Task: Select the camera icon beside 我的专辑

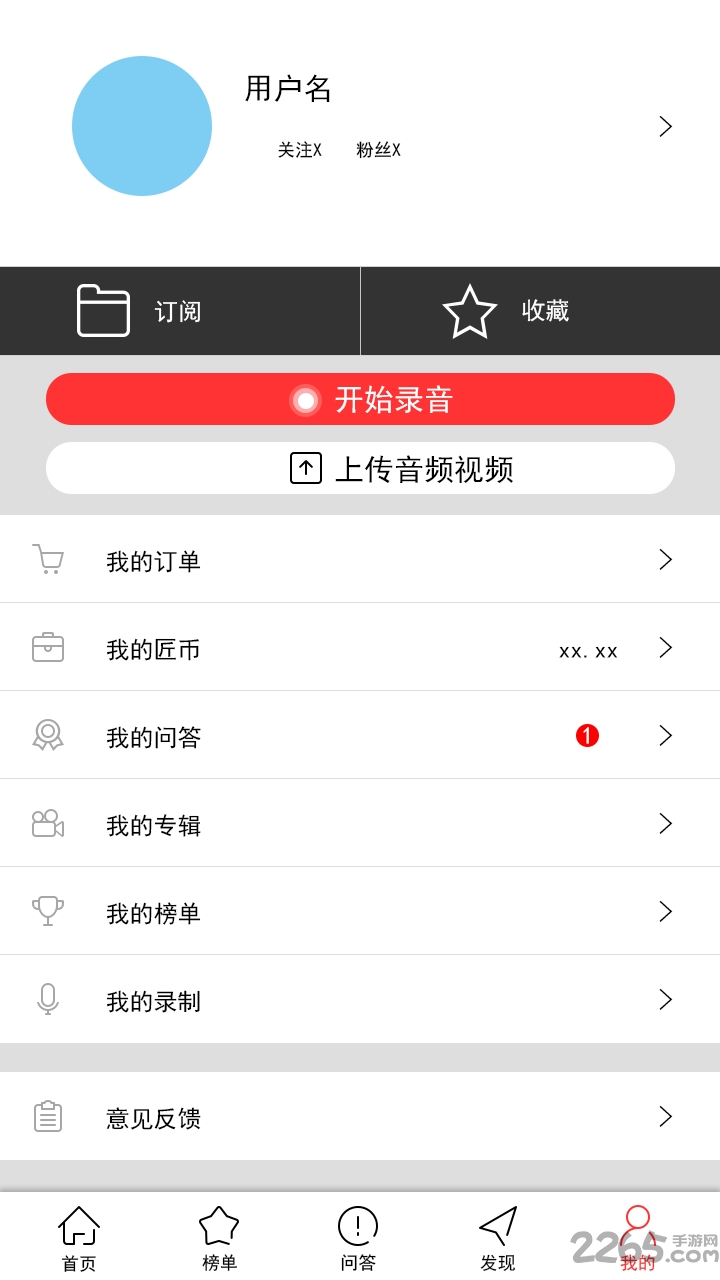Action: click(x=47, y=823)
